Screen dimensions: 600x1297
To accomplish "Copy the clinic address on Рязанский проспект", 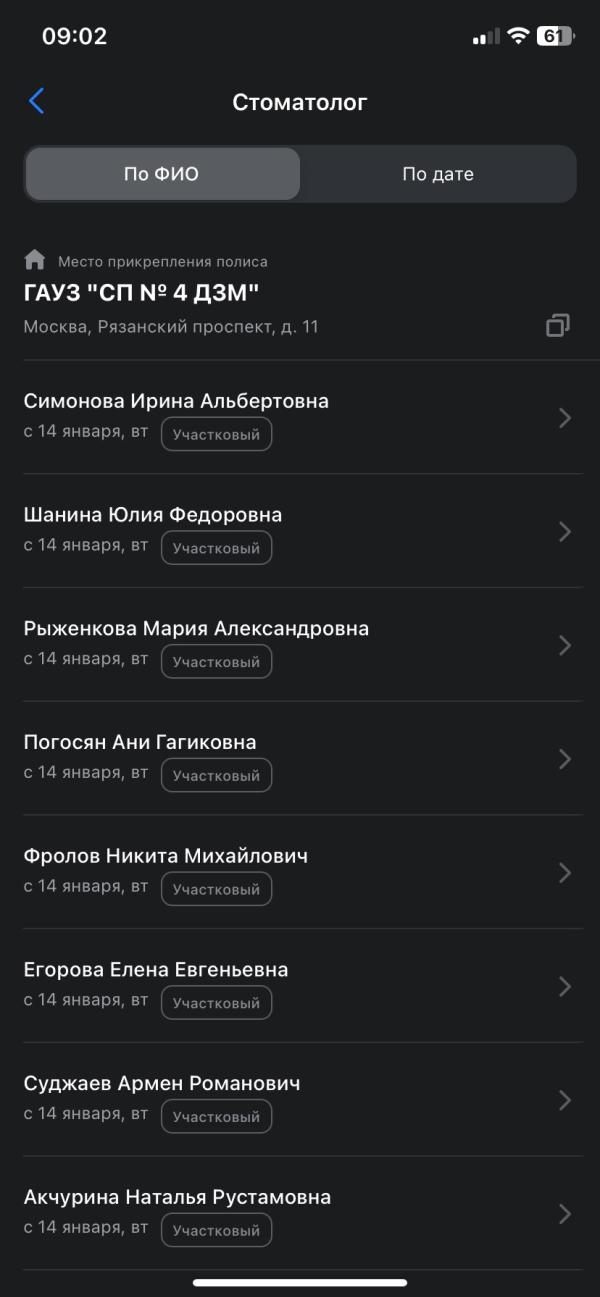I will tap(558, 325).
